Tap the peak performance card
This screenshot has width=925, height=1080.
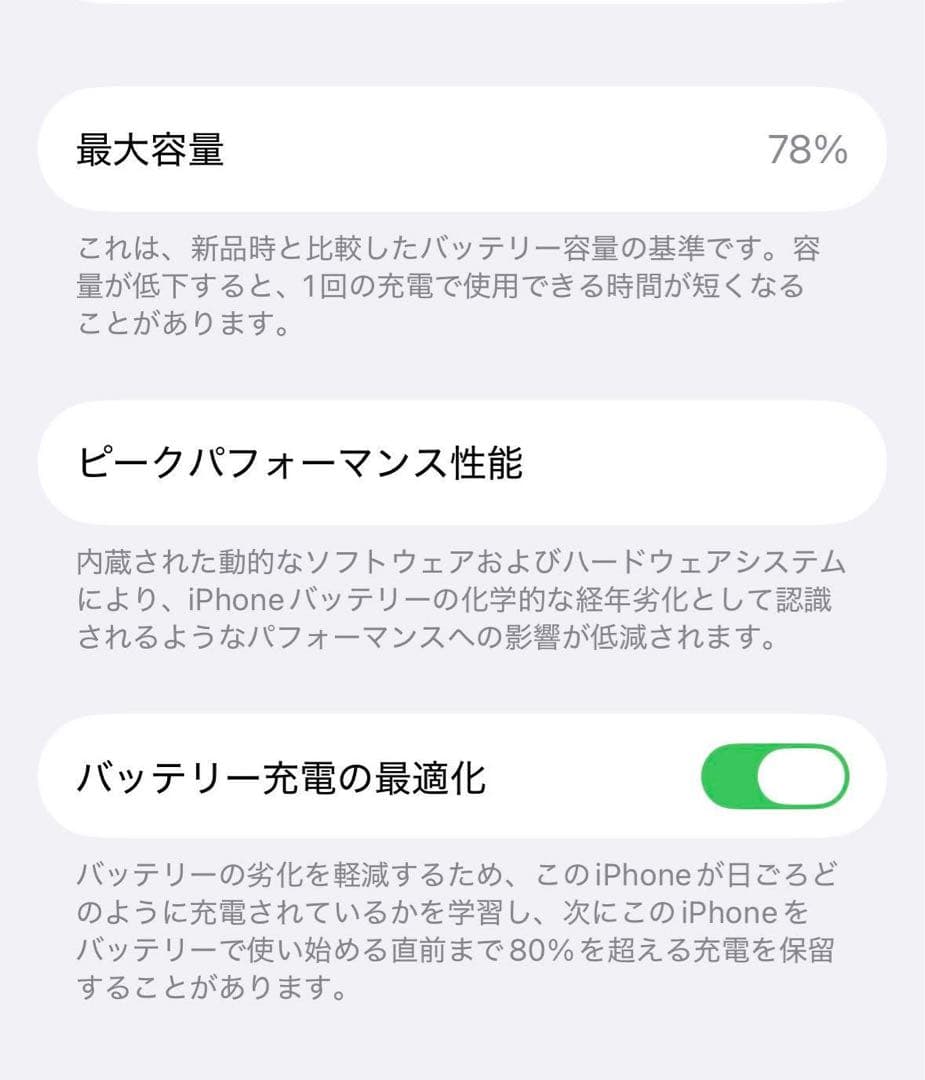coord(462,462)
